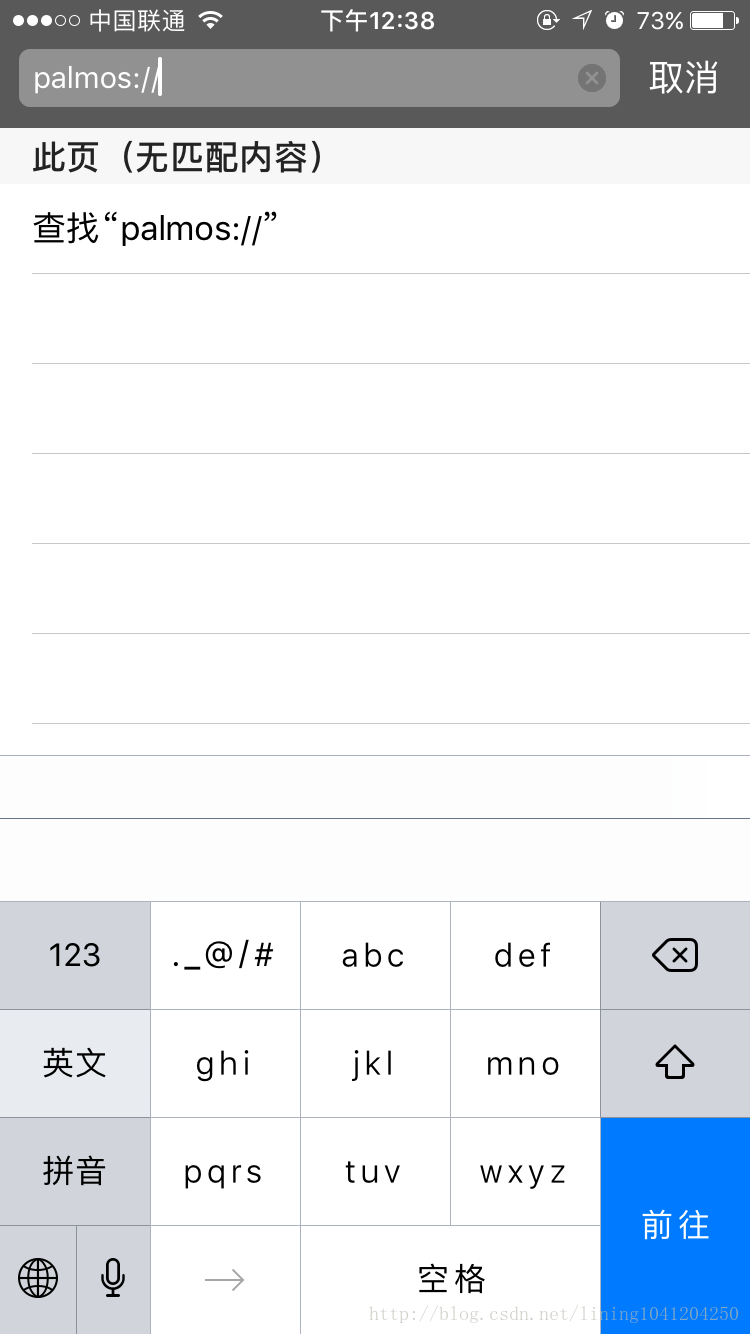Open the globe keyboard switcher
Image resolution: width=750 pixels, height=1334 pixels.
38,1279
